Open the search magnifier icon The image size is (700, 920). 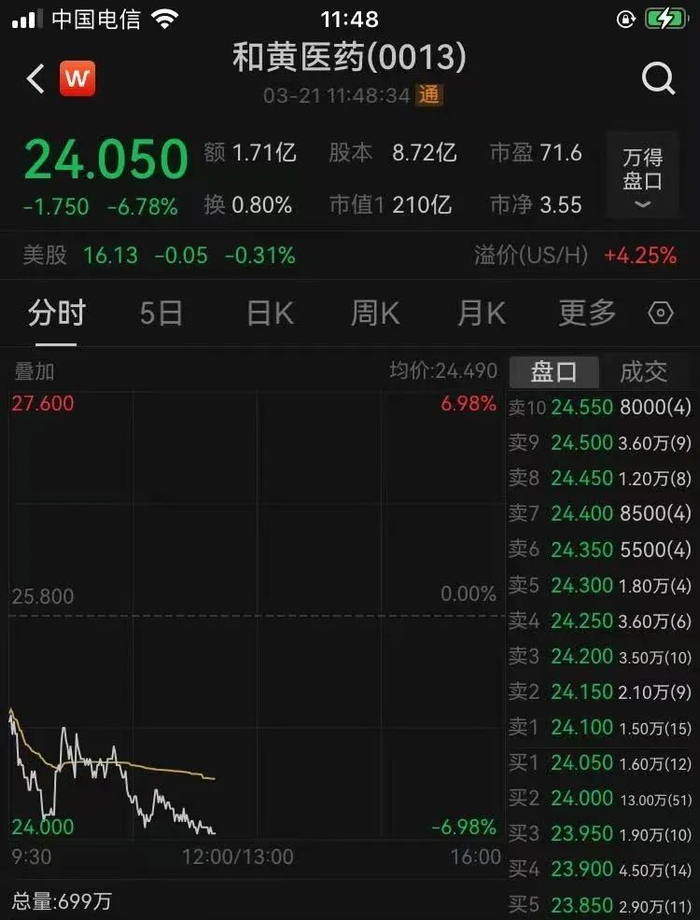pyautogui.click(x=658, y=79)
